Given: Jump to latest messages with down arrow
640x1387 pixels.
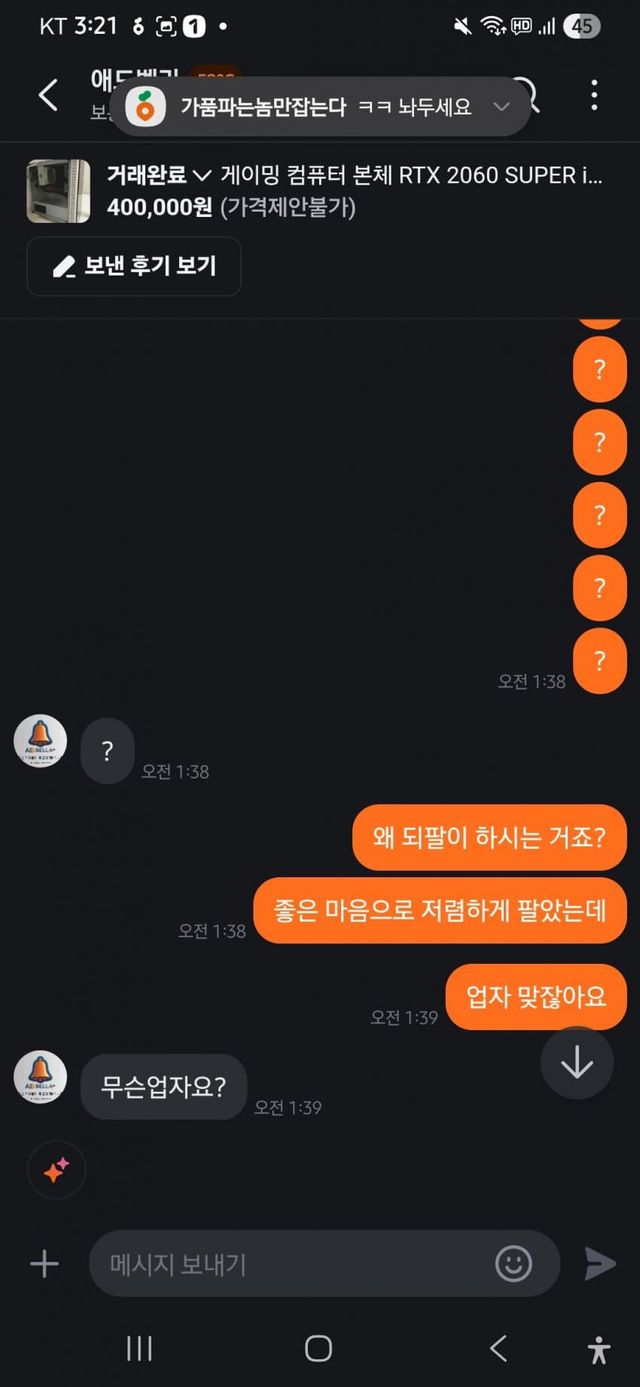Looking at the screenshot, I should [577, 1063].
